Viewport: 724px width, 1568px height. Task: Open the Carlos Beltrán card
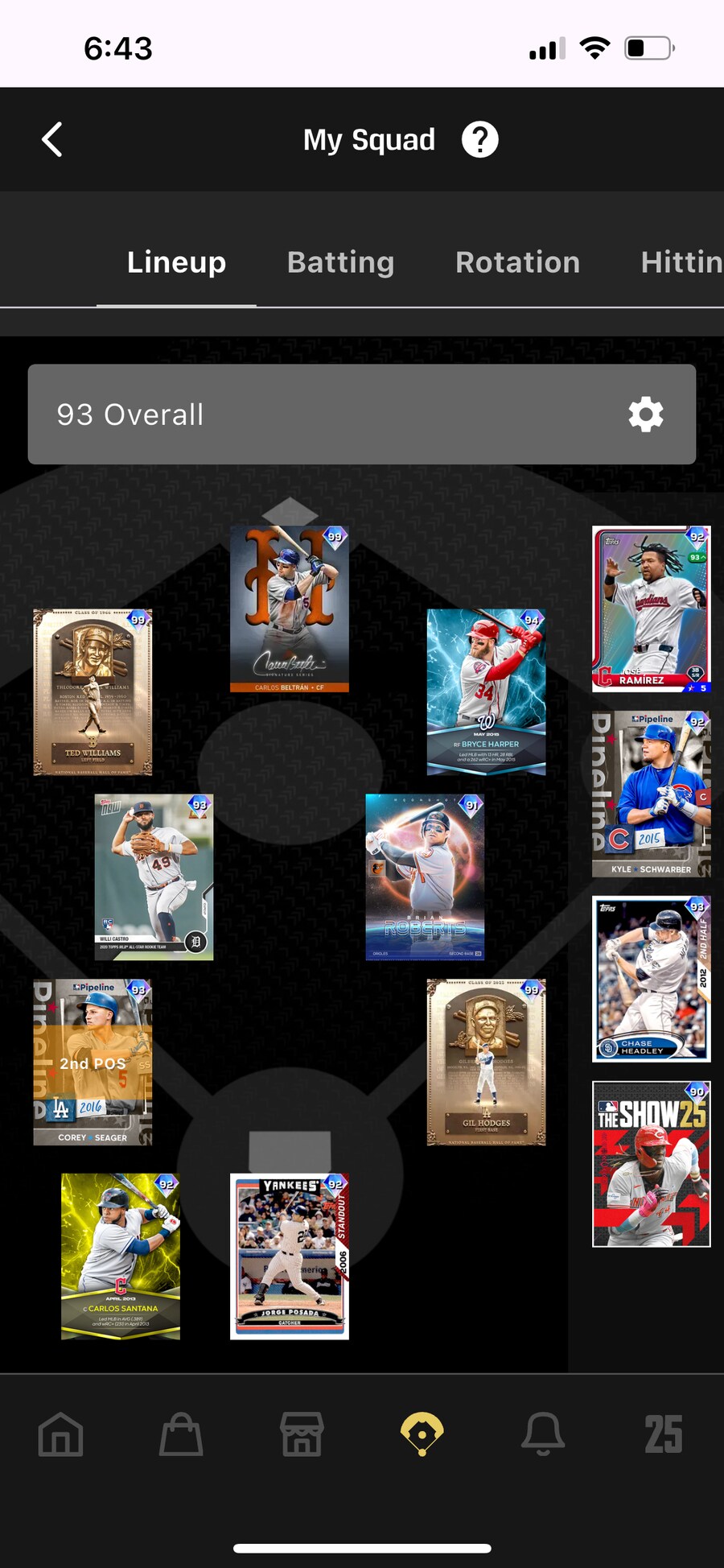click(x=290, y=609)
